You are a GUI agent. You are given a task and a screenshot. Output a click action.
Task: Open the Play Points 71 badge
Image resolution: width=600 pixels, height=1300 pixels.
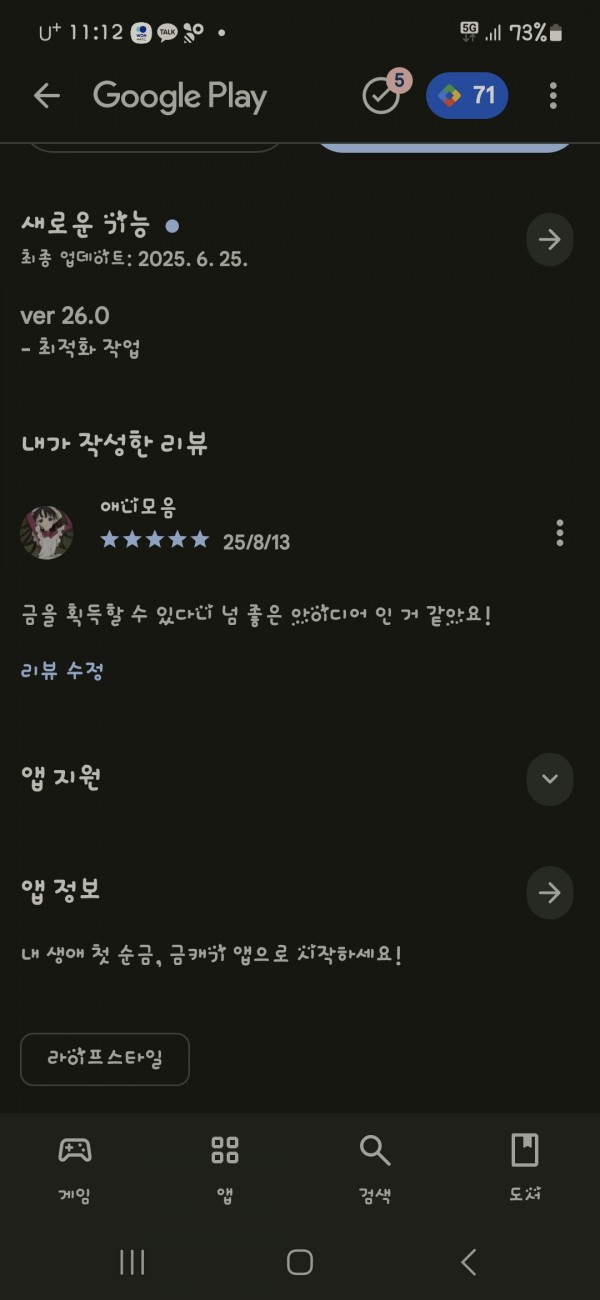[x=467, y=96]
